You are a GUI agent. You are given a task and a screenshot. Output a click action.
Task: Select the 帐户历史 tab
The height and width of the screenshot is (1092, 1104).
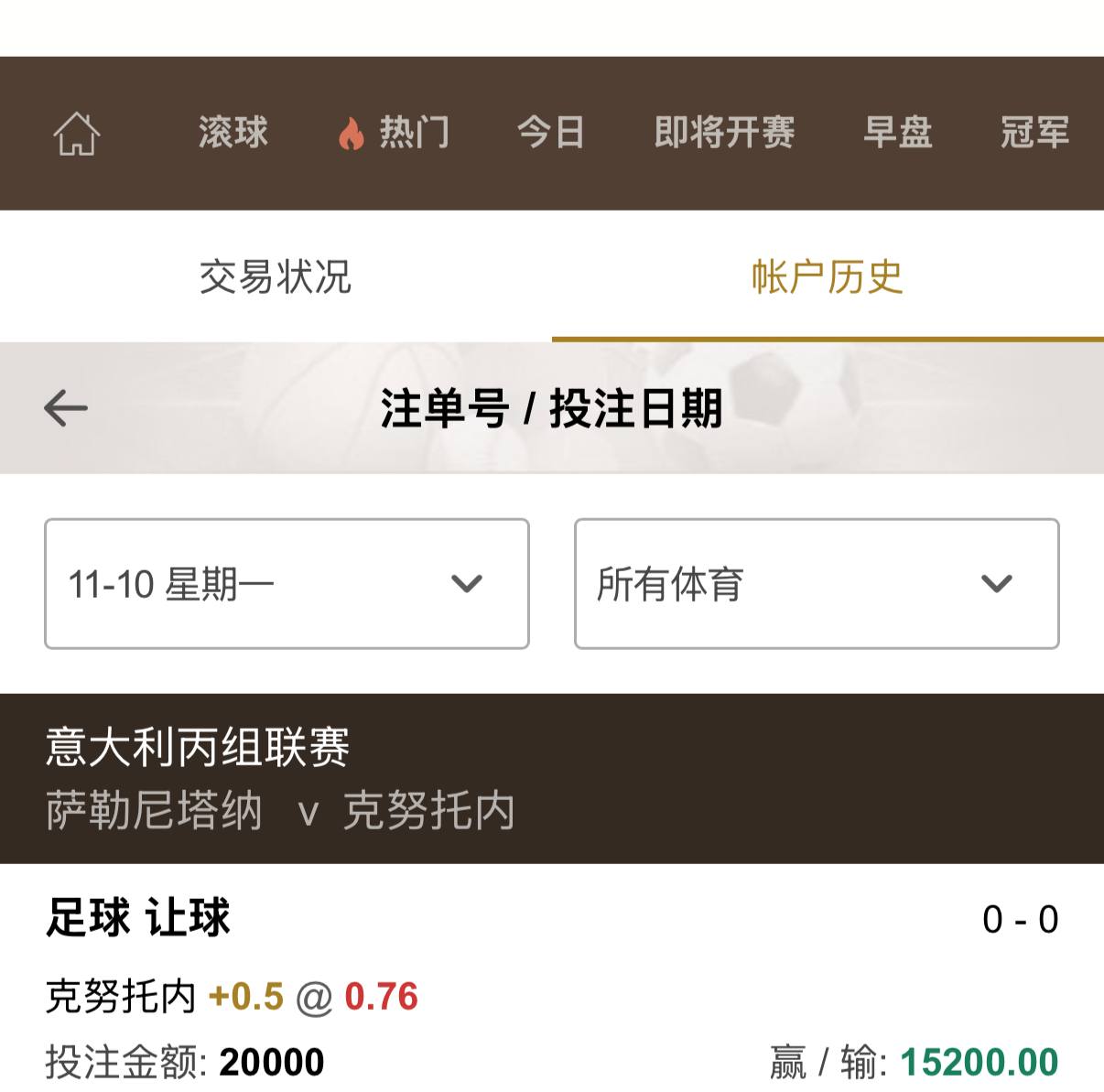click(x=828, y=276)
